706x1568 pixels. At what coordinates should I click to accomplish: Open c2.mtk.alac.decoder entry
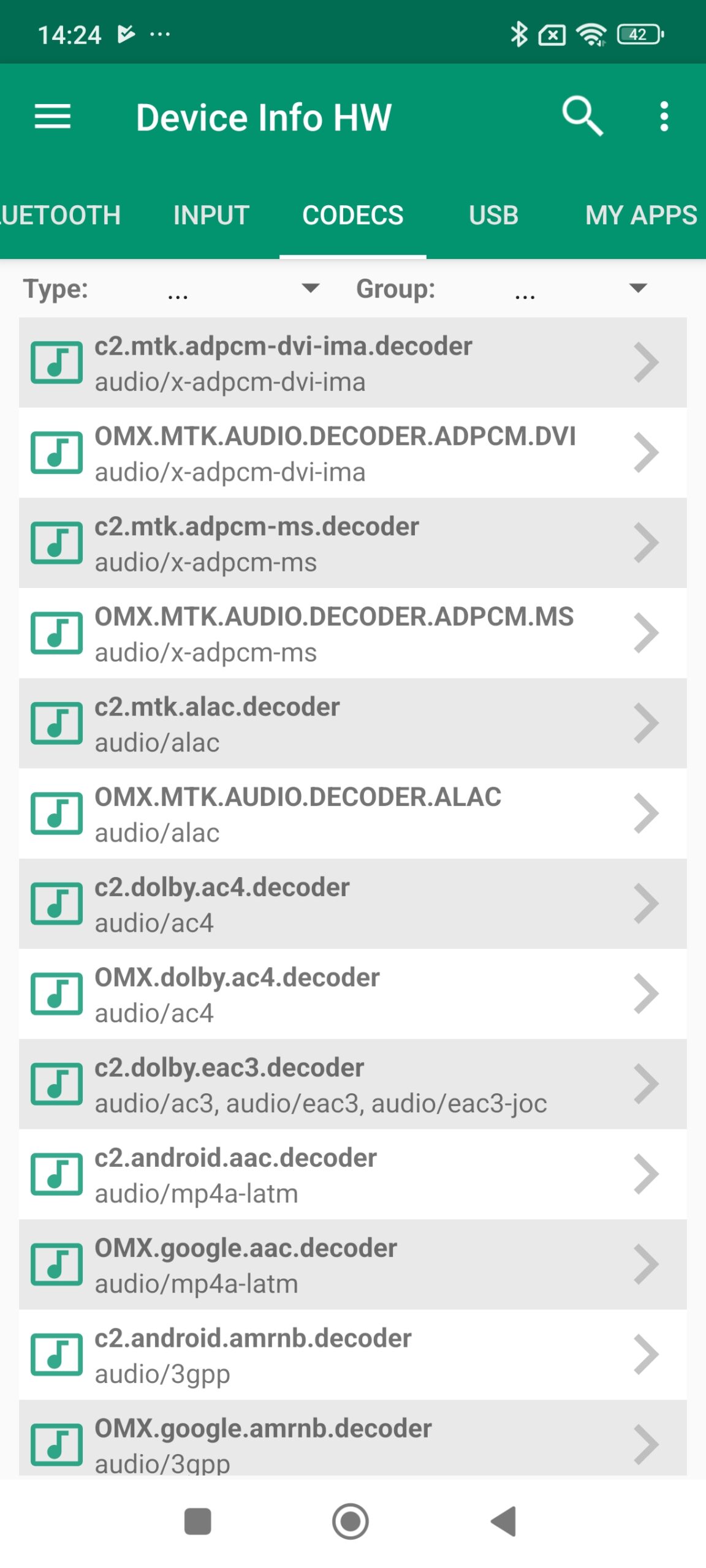click(352, 723)
